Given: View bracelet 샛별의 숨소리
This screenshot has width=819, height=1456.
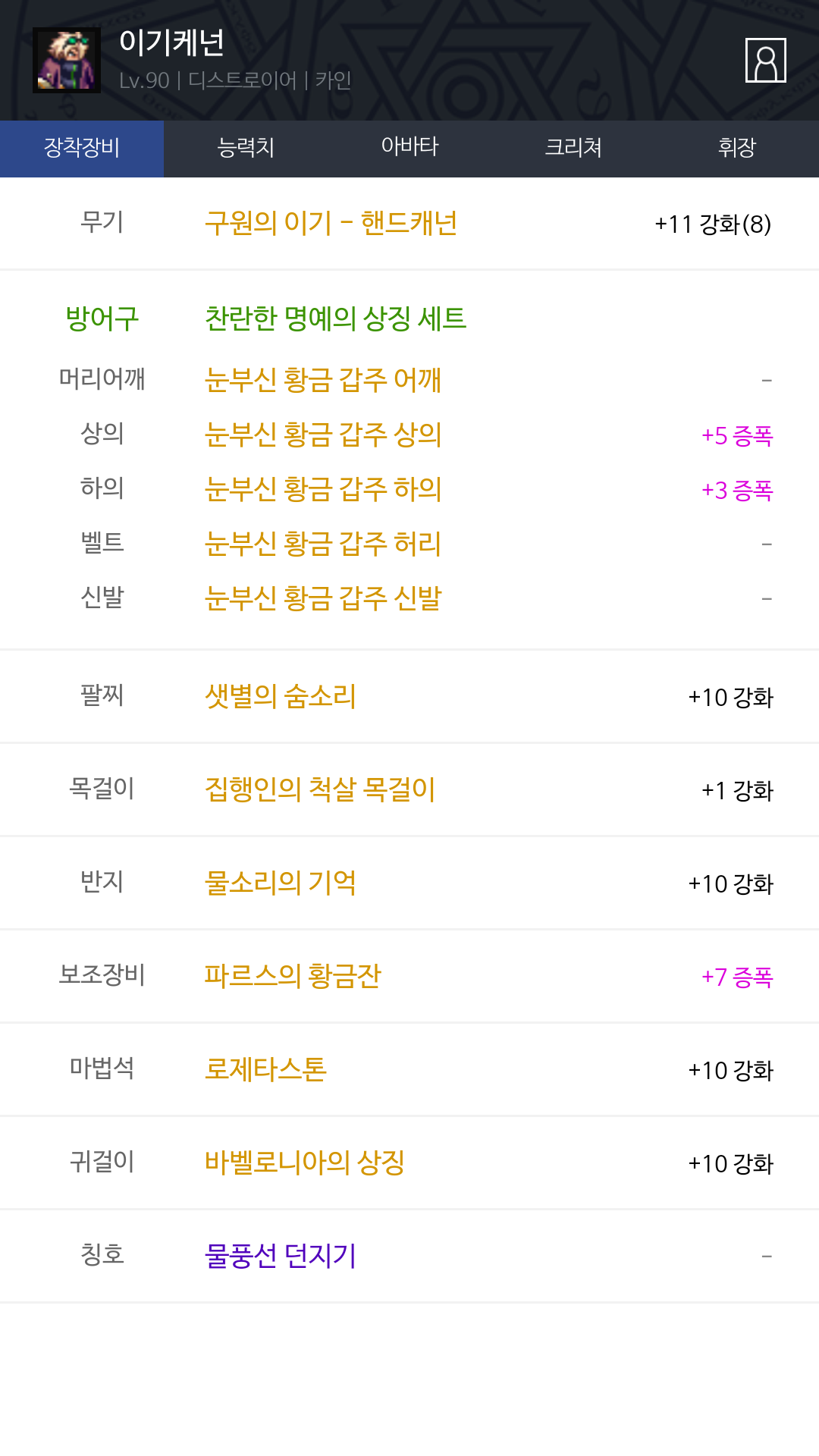Looking at the screenshot, I should click(x=281, y=696).
